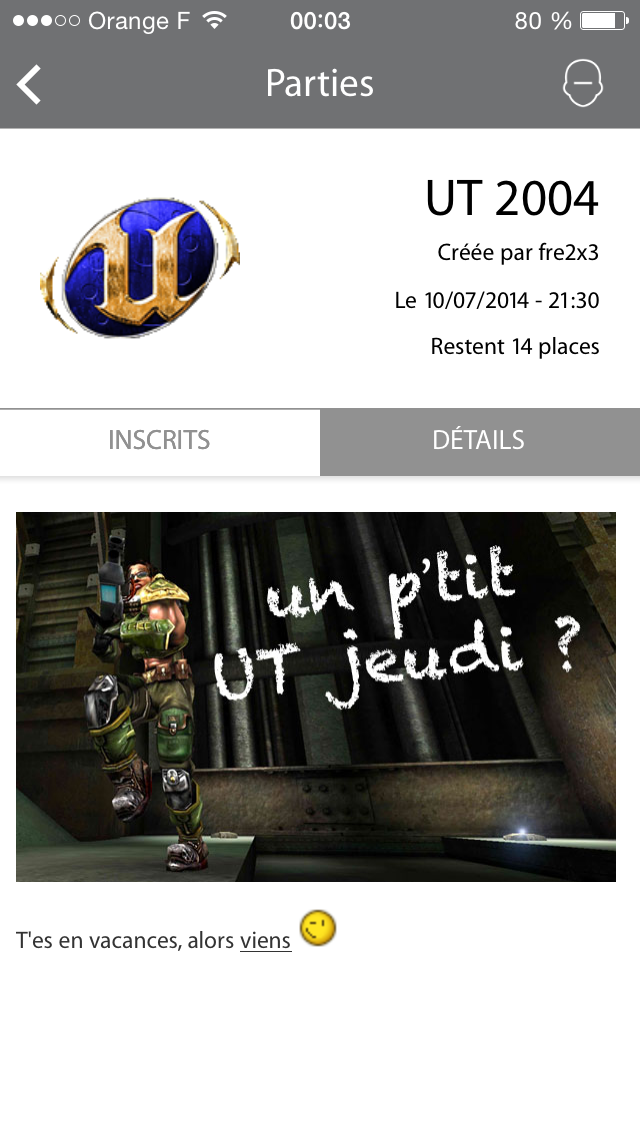Go back using the top-left arrow
Viewport: 640px width, 1136px height.
[29, 84]
